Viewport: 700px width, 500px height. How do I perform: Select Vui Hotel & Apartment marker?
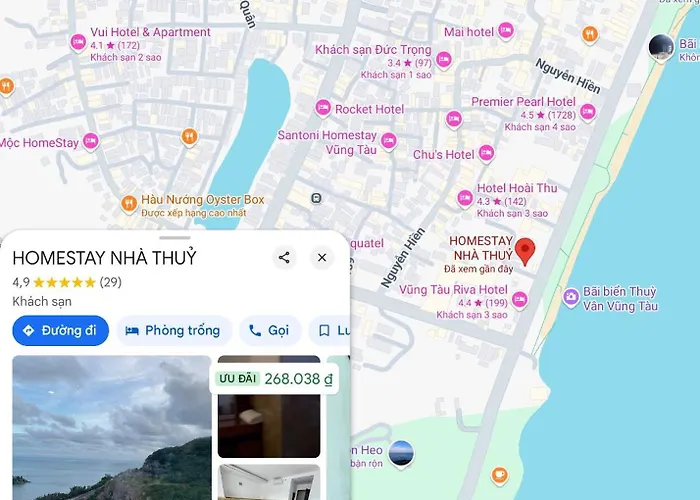[x=78, y=42]
